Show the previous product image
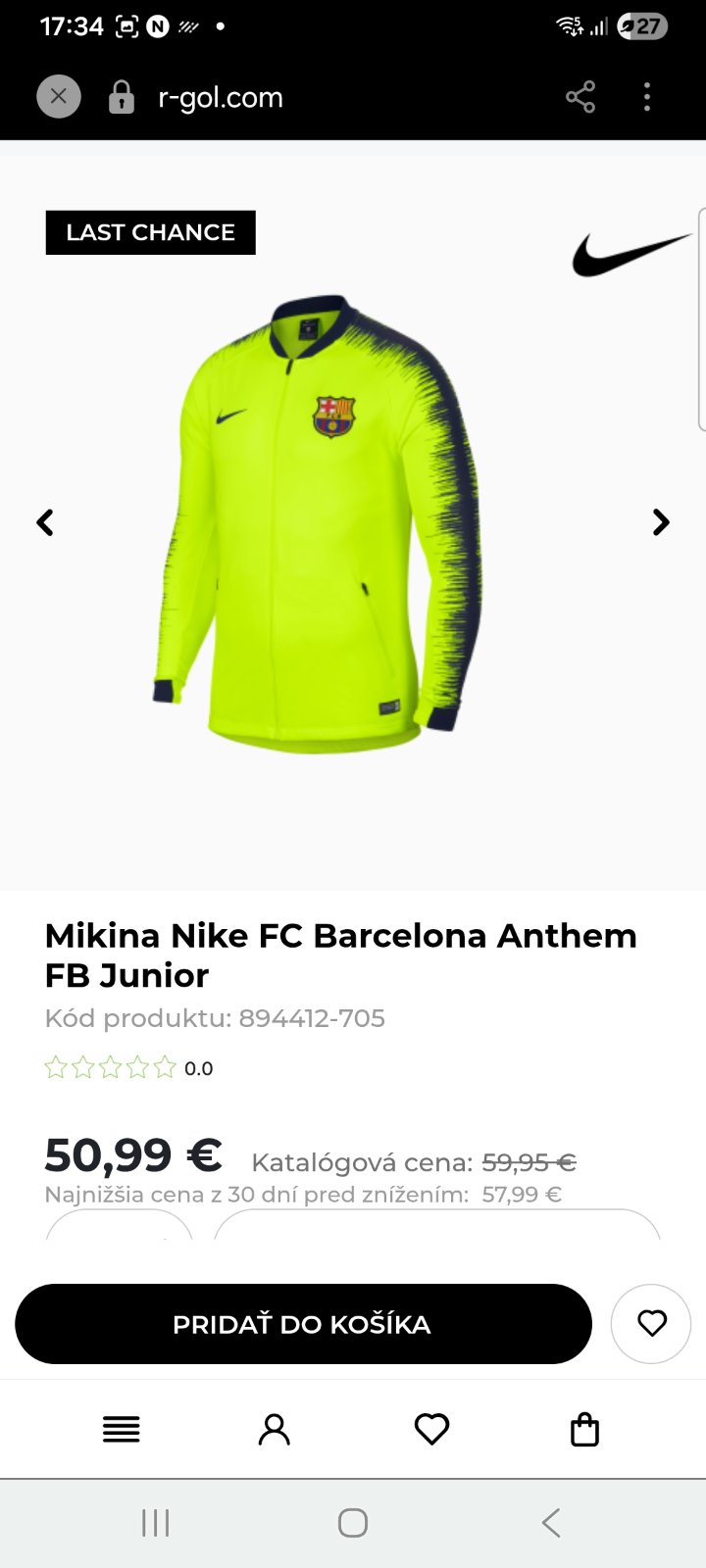Image resolution: width=706 pixels, height=1568 pixels. click(x=45, y=522)
